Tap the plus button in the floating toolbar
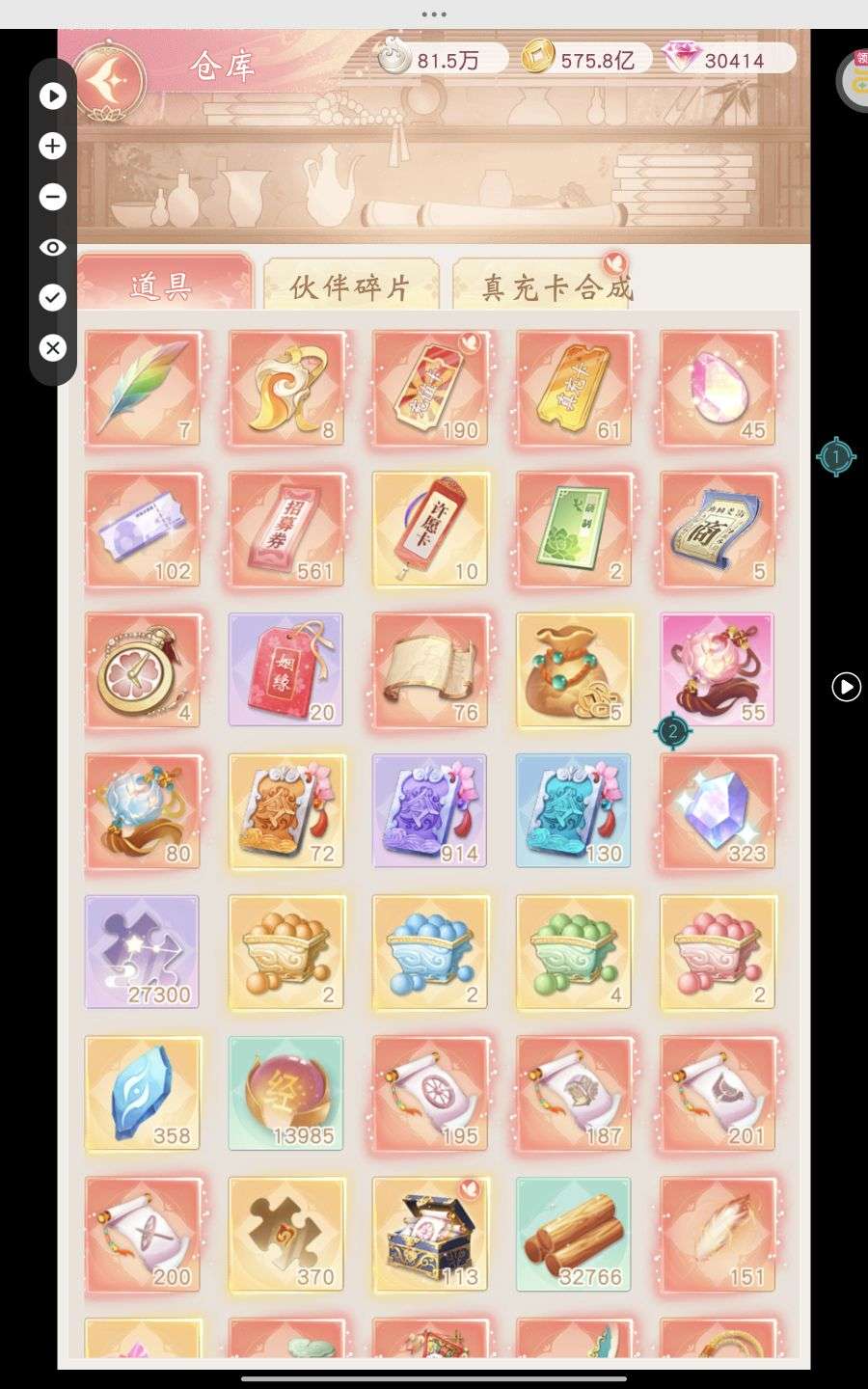Image resolution: width=868 pixels, height=1389 pixels. coord(53,146)
